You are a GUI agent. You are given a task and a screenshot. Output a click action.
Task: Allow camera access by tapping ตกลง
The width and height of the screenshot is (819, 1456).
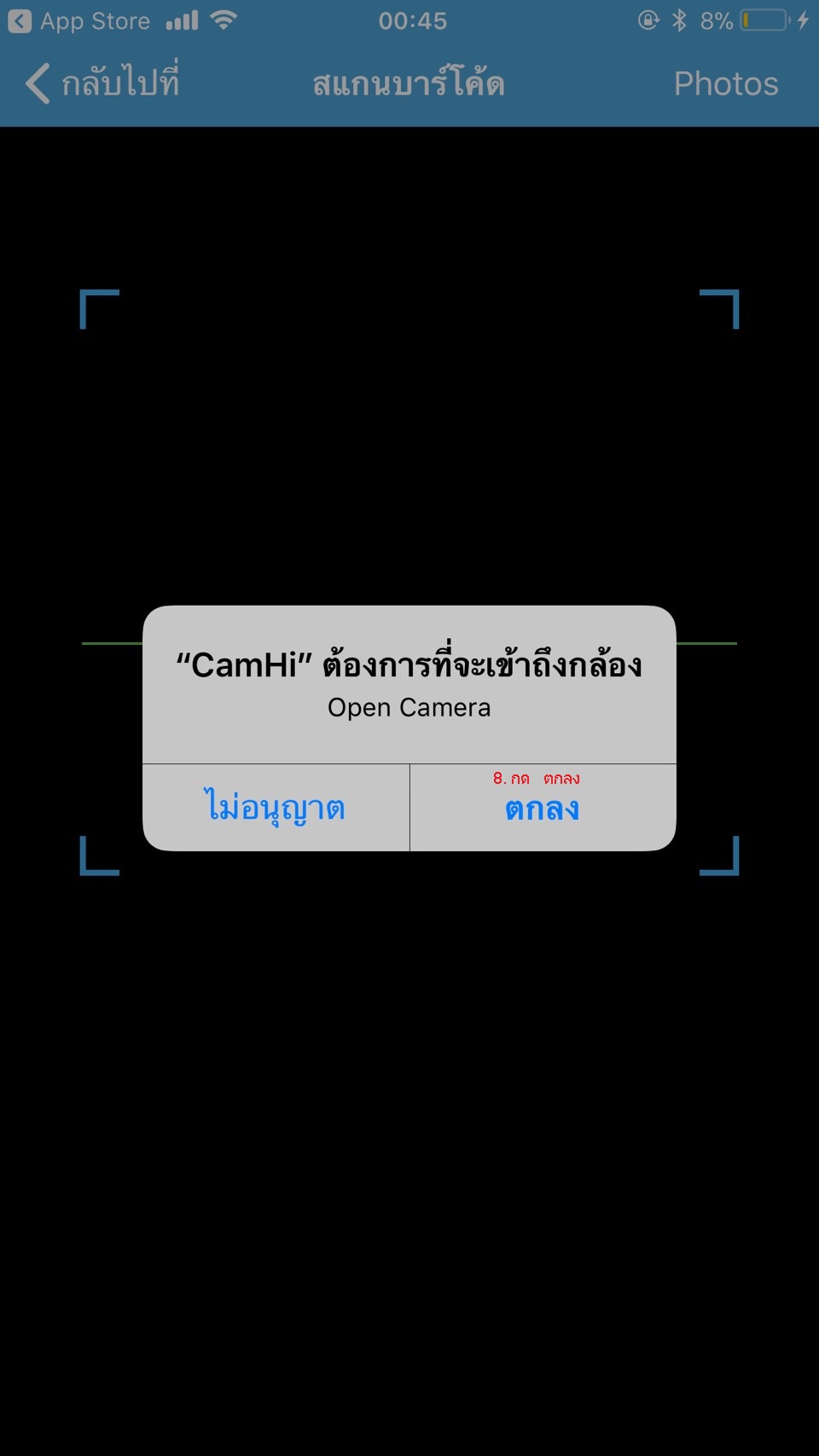tap(543, 808)
